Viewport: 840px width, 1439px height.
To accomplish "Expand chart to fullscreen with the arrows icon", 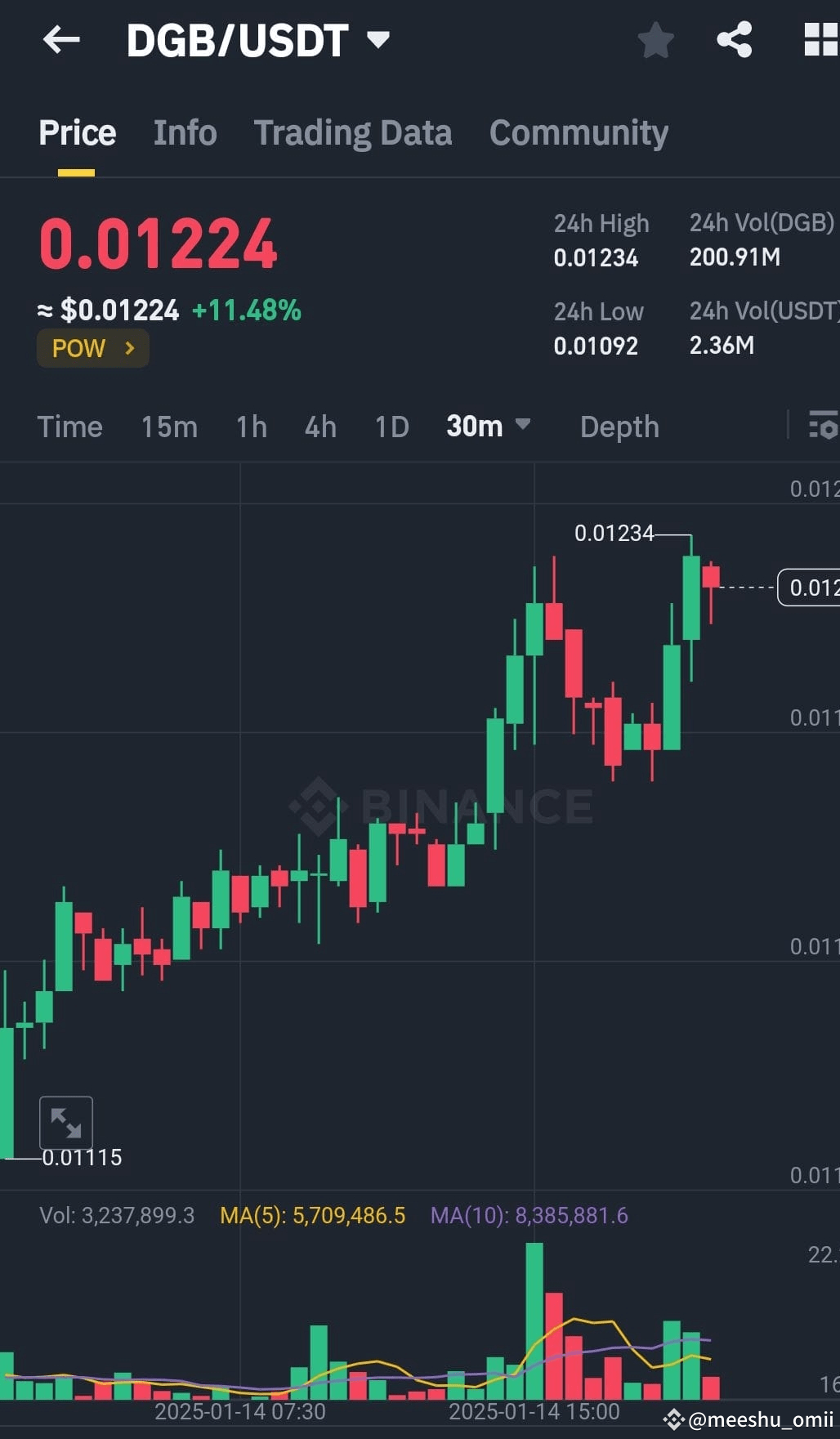I will tap(66, 1122).
